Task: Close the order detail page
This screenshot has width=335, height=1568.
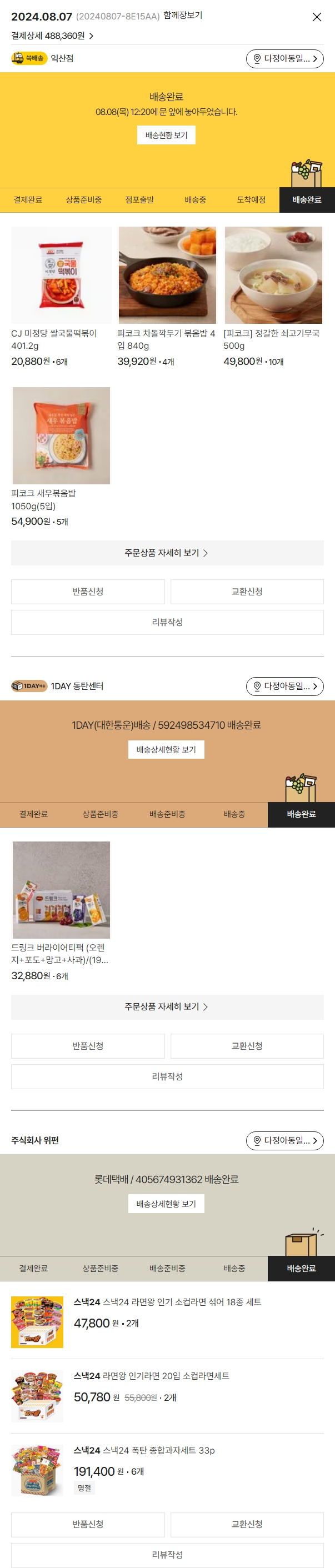Action: pos(317,17)
